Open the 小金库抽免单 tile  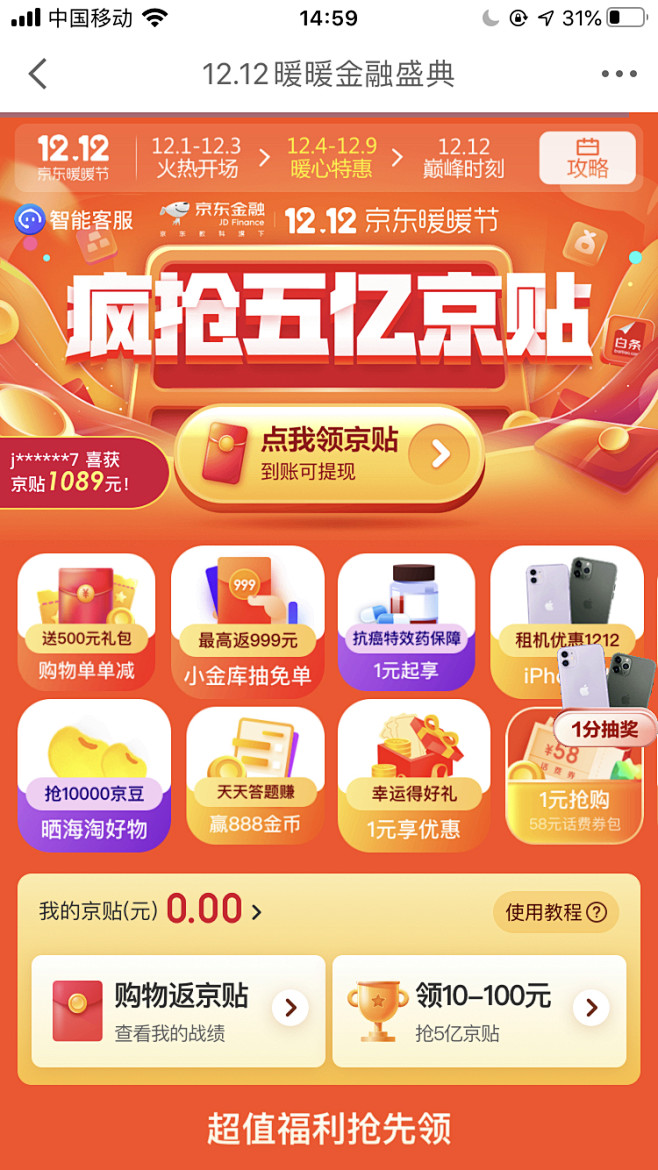(247, 620)
